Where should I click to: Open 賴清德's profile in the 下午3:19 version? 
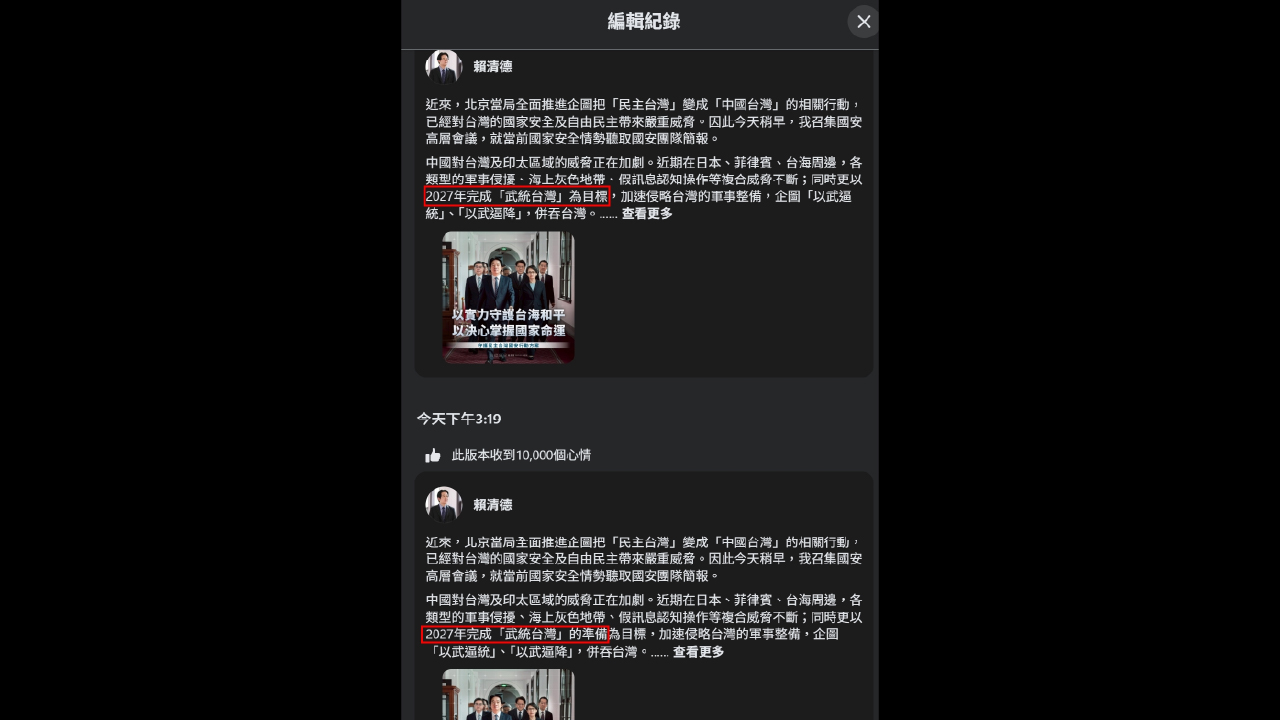pos(492,505)
